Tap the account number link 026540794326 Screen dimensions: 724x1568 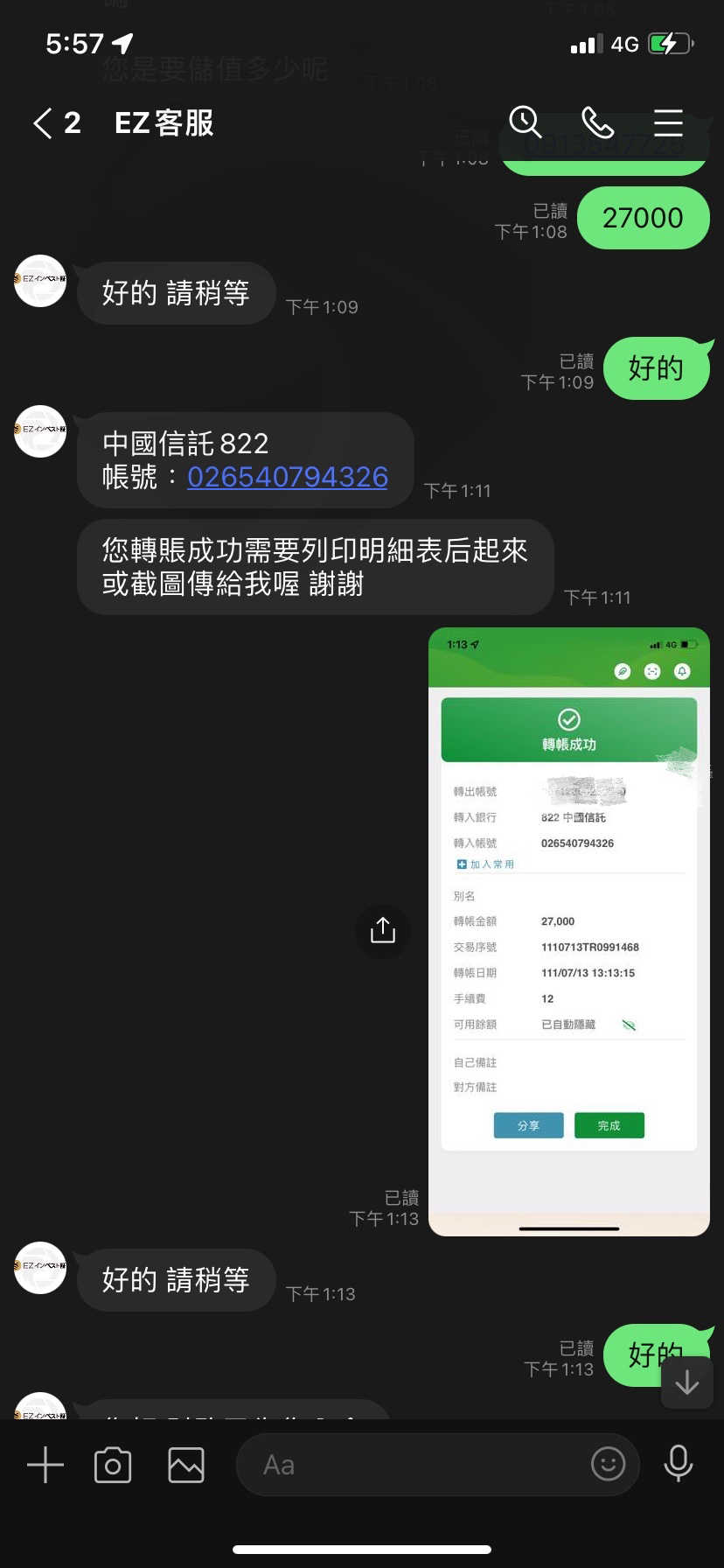288,477
